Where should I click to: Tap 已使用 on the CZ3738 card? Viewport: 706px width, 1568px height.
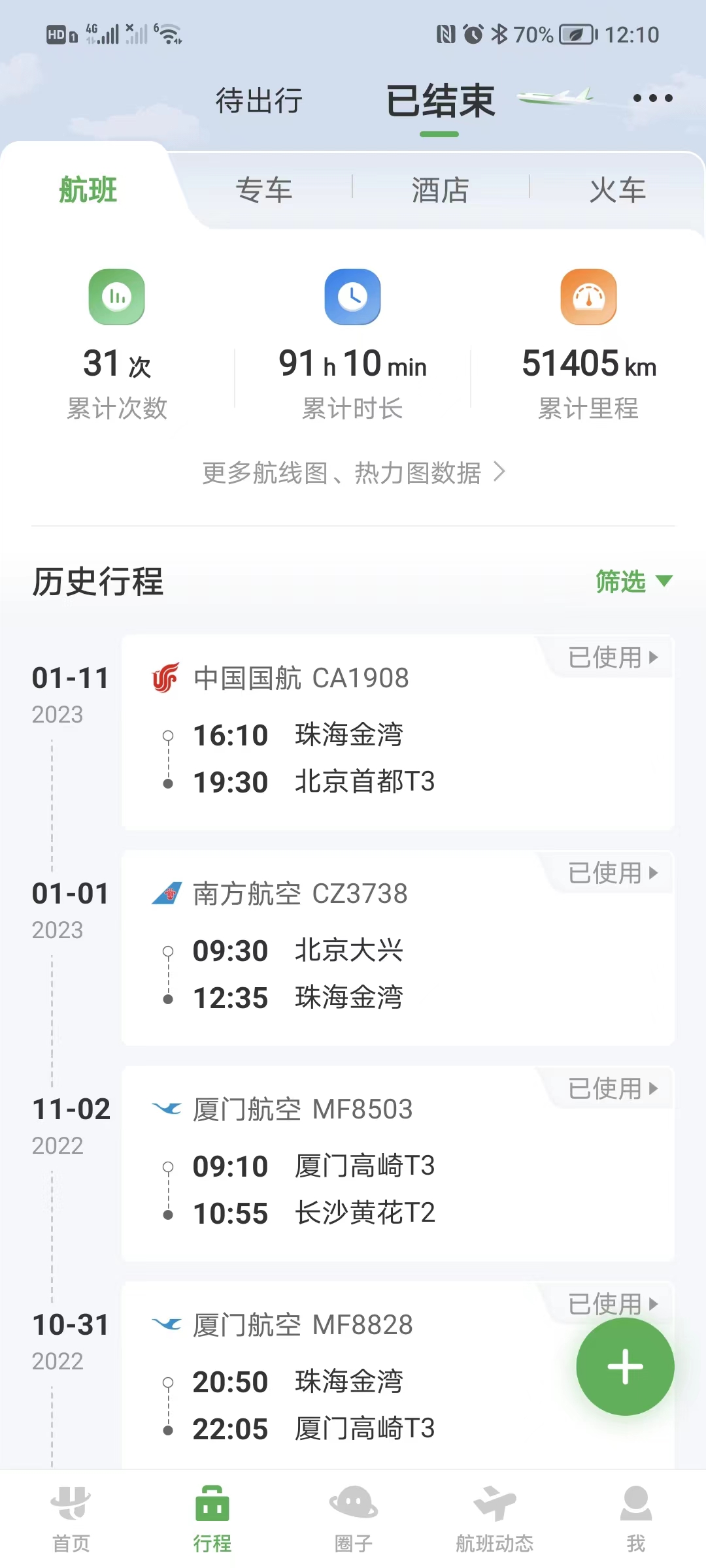click(x=612, y=873)
